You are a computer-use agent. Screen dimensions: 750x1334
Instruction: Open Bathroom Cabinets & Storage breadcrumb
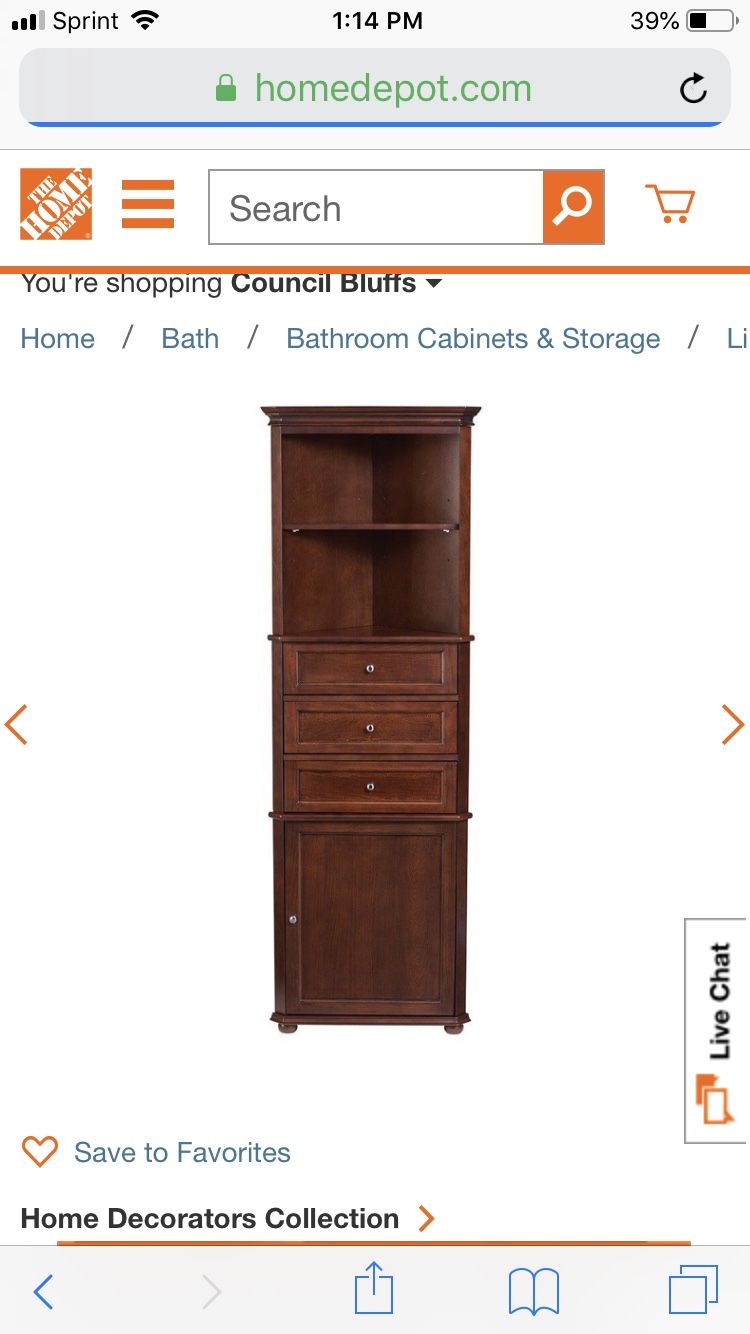point(472,339)
